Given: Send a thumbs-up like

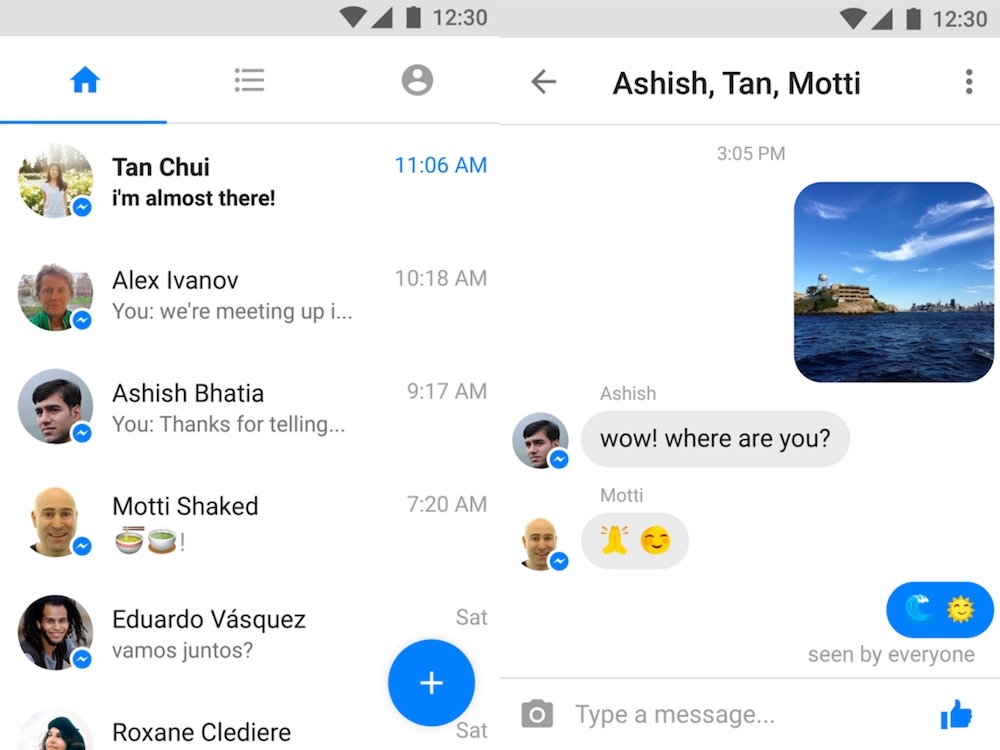Looking at the screenshot, I should (956, 714).
